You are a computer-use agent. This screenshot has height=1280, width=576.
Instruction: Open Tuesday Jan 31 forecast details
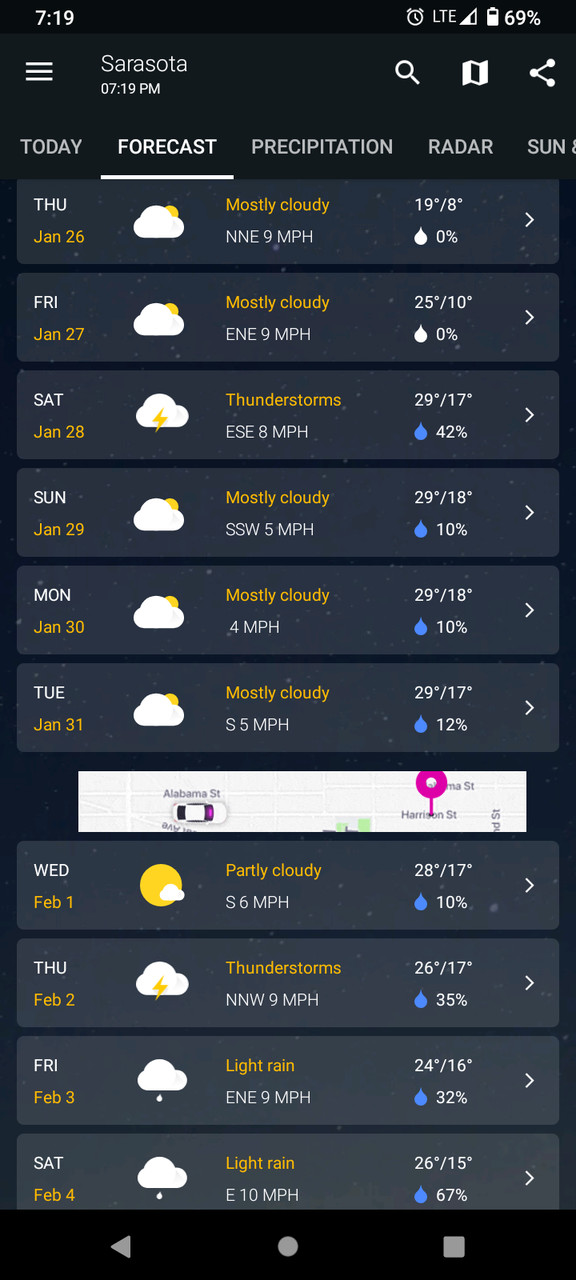288,708
